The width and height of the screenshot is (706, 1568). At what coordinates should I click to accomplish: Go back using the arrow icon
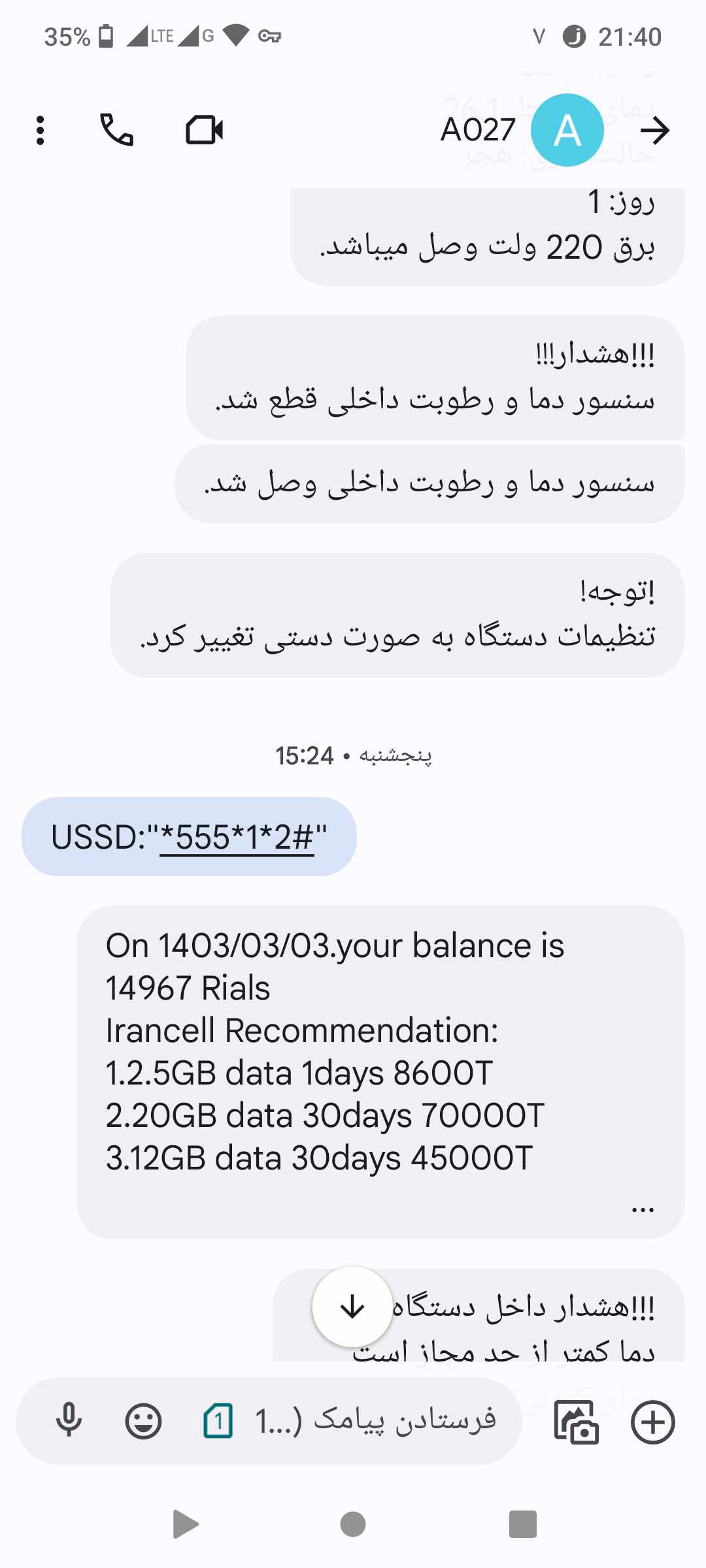point(654,131)
